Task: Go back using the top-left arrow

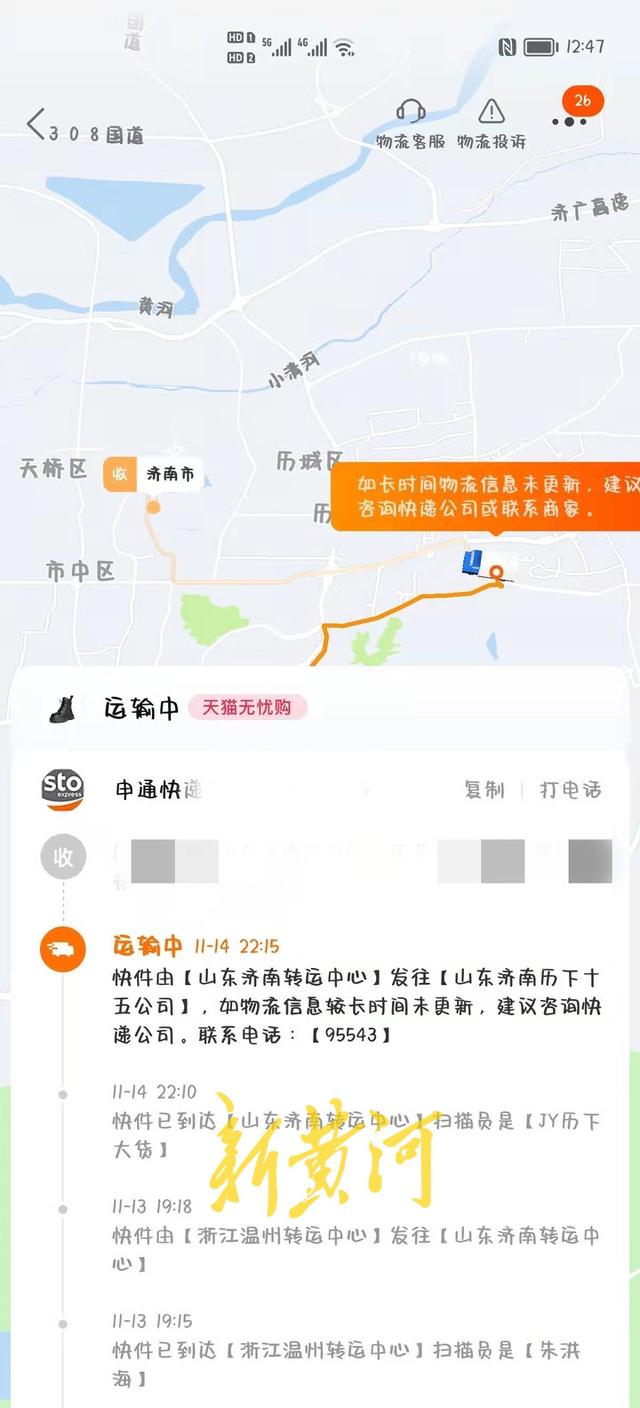Action: [x=36, y=125]
